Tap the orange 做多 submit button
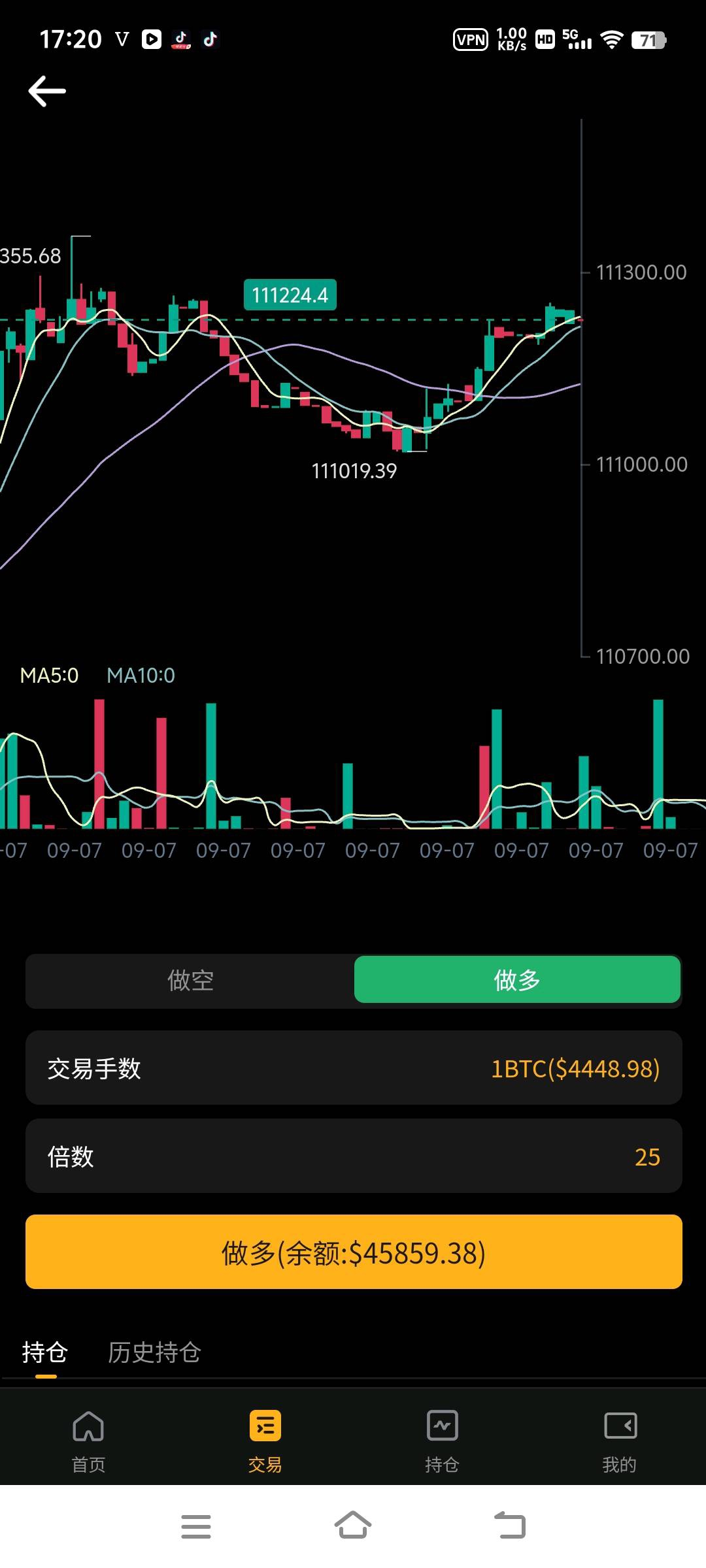 pyautogui.click(x=354, y=1252)
